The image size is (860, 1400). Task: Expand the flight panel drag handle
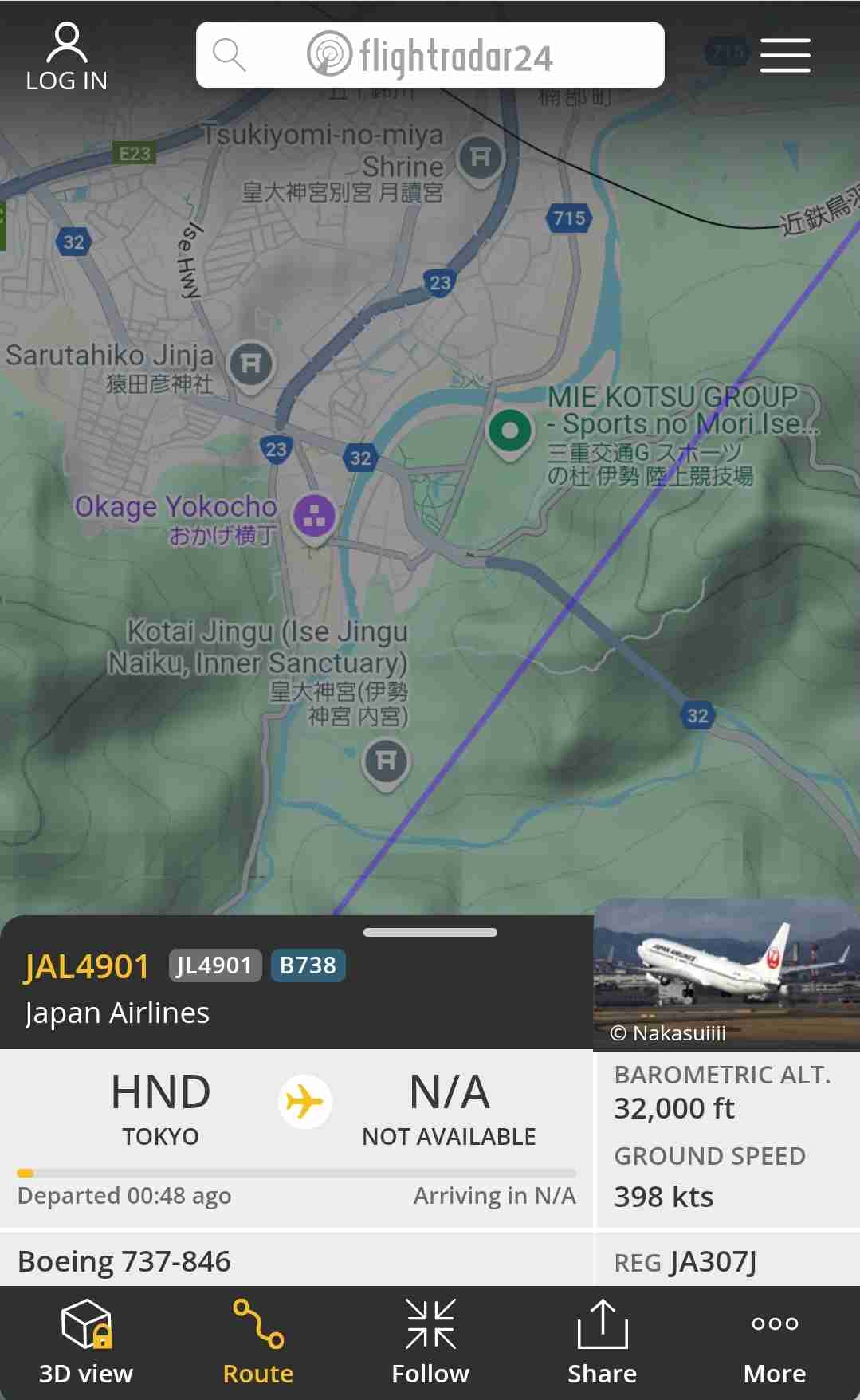[430, 932]
